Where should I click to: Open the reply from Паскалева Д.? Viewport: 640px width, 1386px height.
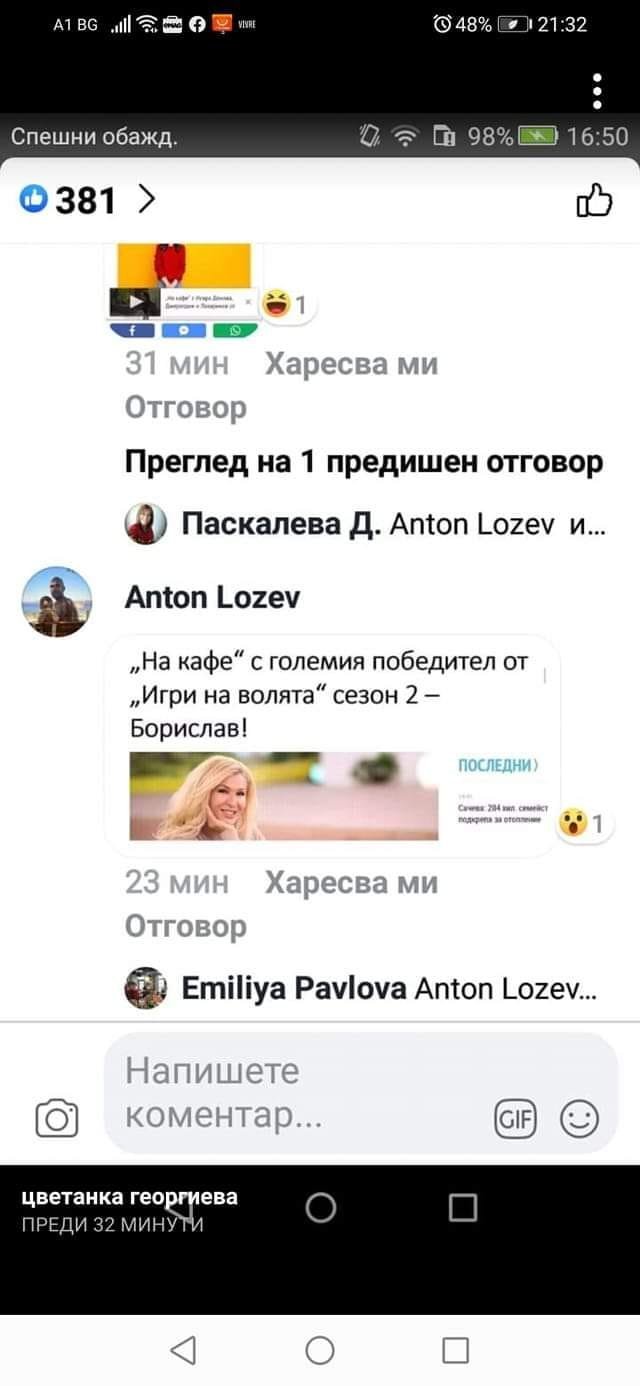[x=364, y=523]
